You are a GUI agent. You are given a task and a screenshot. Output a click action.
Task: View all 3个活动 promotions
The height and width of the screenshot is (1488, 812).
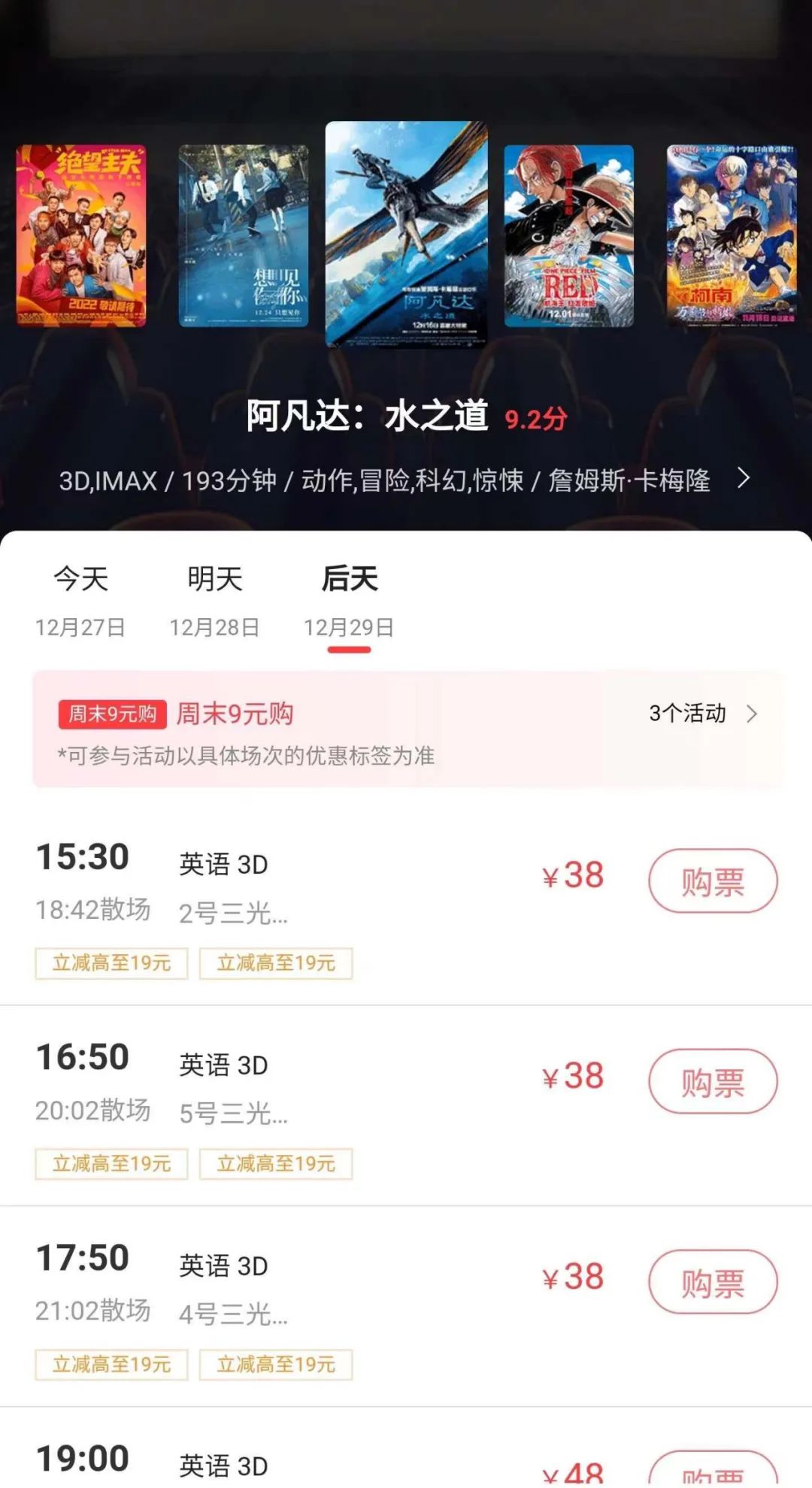tap(702, 713)
